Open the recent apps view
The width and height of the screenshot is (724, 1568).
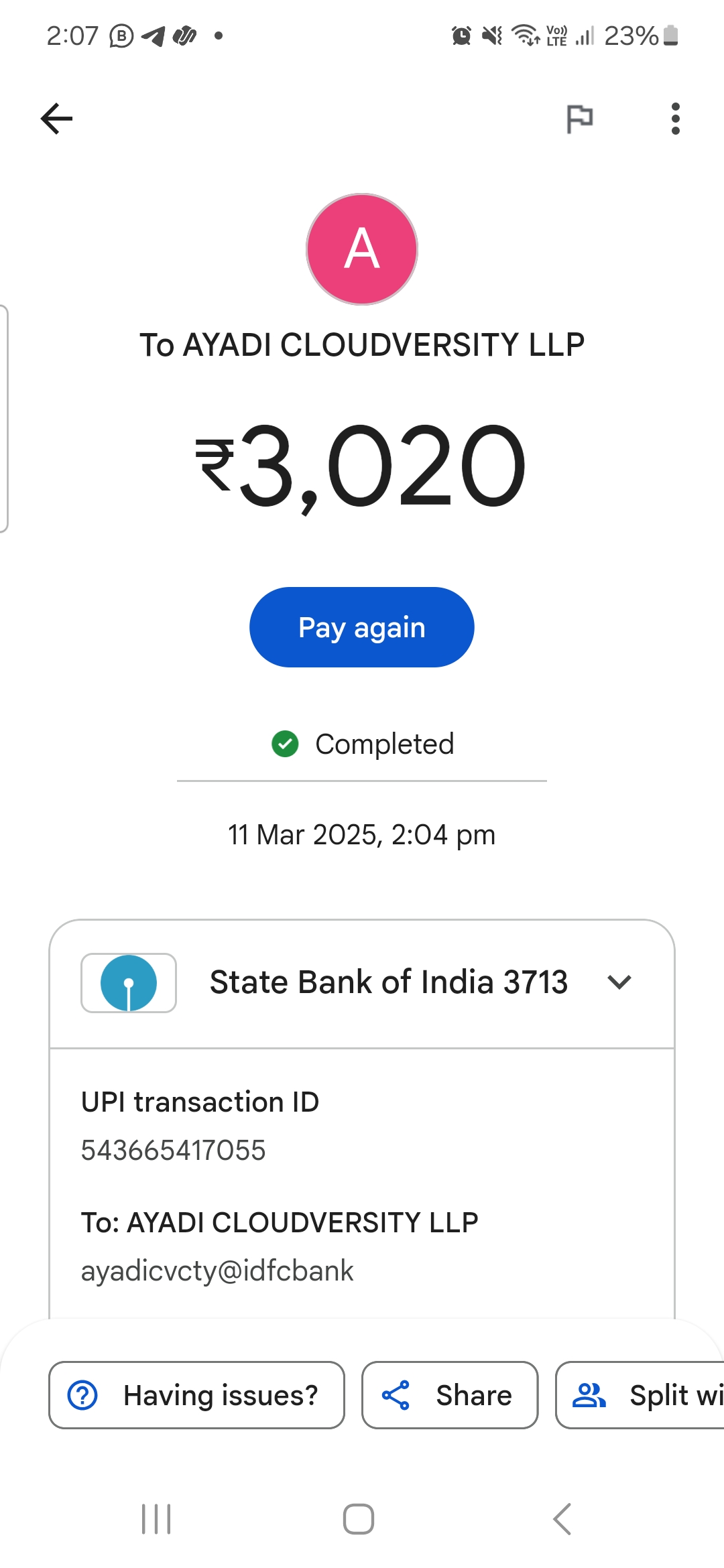click(156, 1519)
